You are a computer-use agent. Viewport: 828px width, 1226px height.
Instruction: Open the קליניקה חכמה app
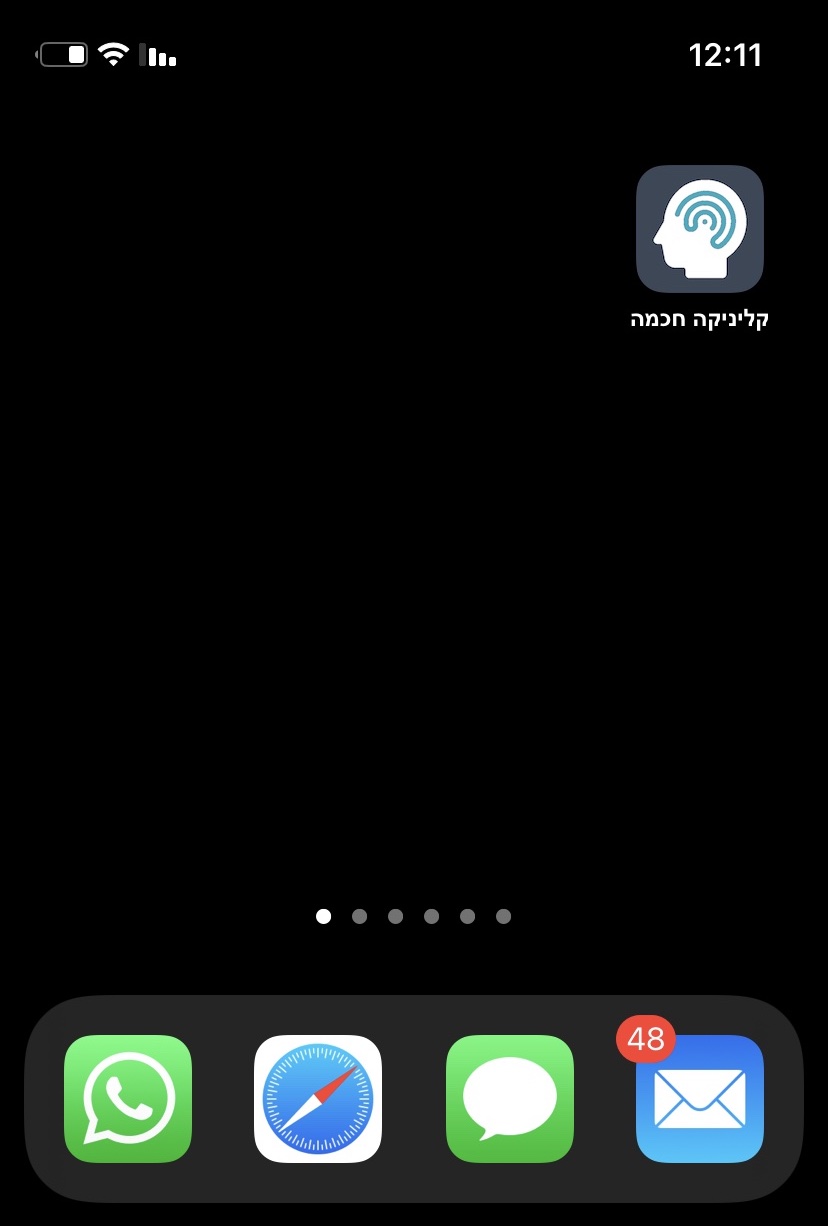click(699, 228)
